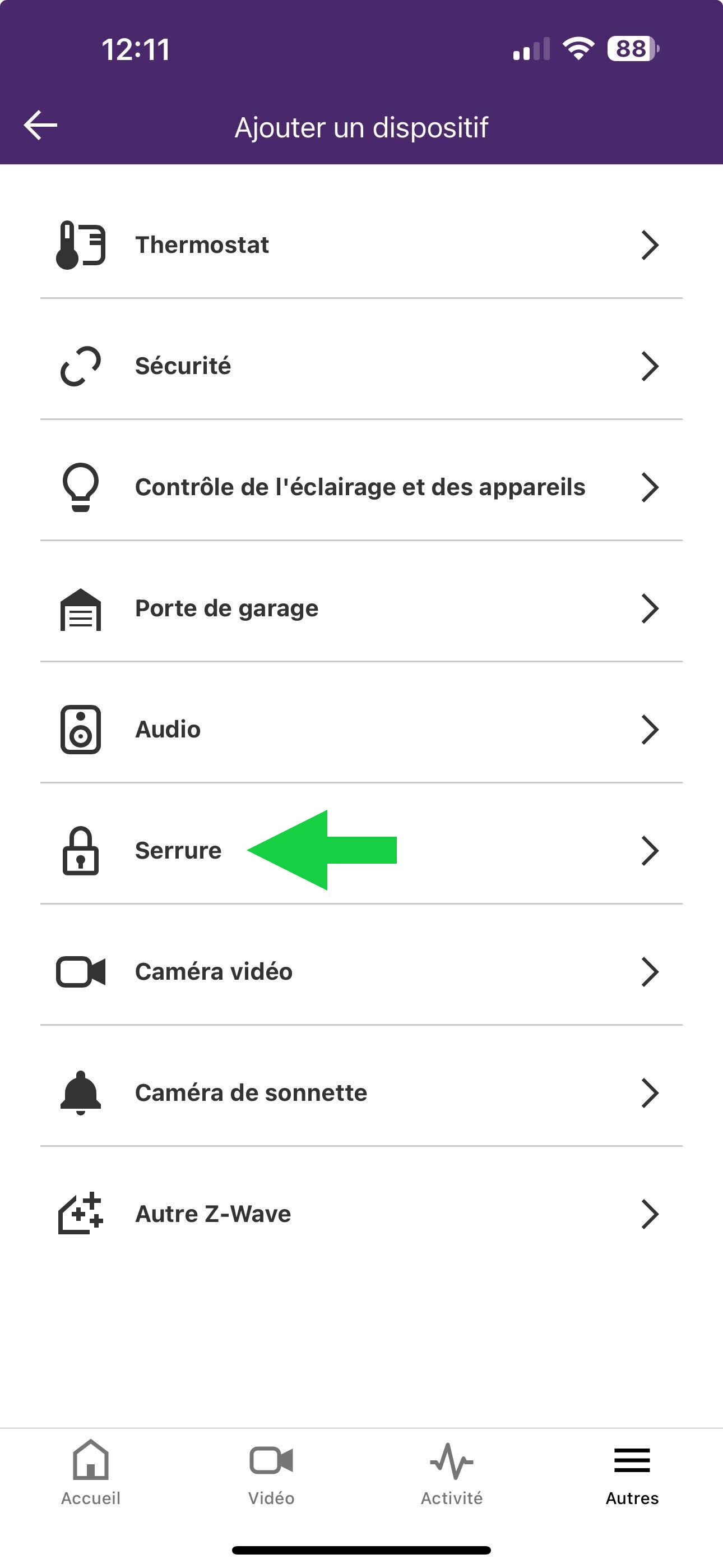Select Serrure to add a lock

tap(178, 850)
